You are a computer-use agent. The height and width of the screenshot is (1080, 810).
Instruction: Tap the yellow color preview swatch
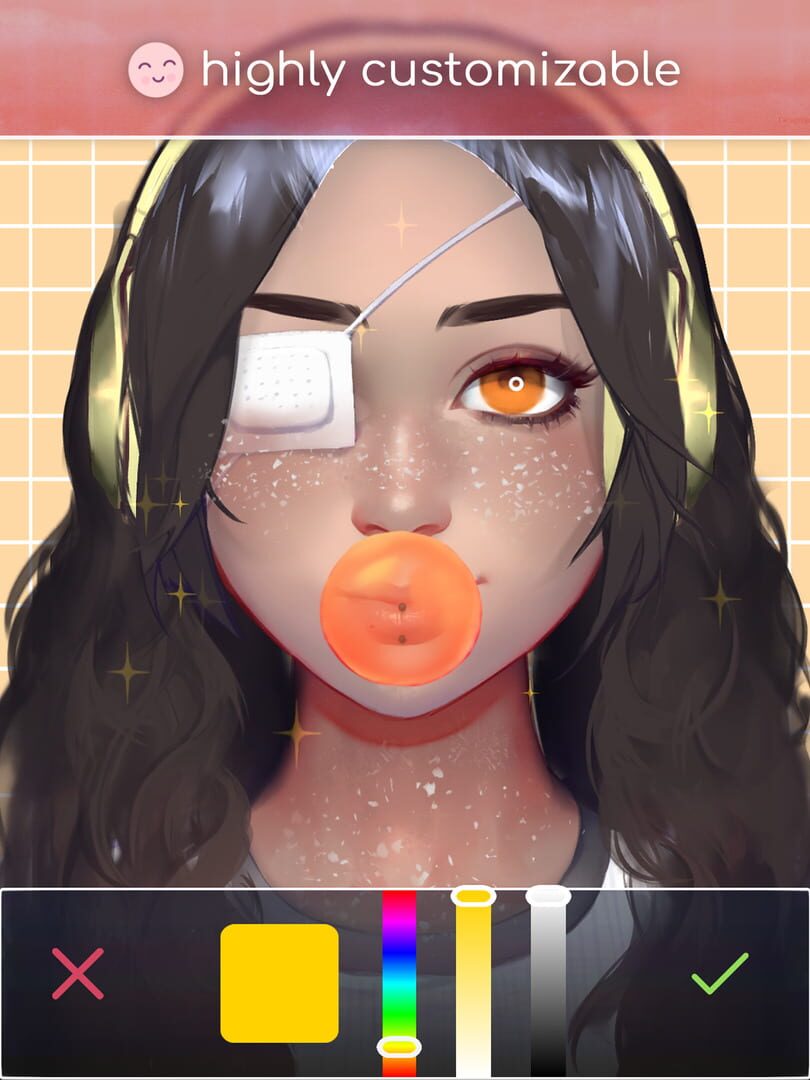tap(280, 983)
